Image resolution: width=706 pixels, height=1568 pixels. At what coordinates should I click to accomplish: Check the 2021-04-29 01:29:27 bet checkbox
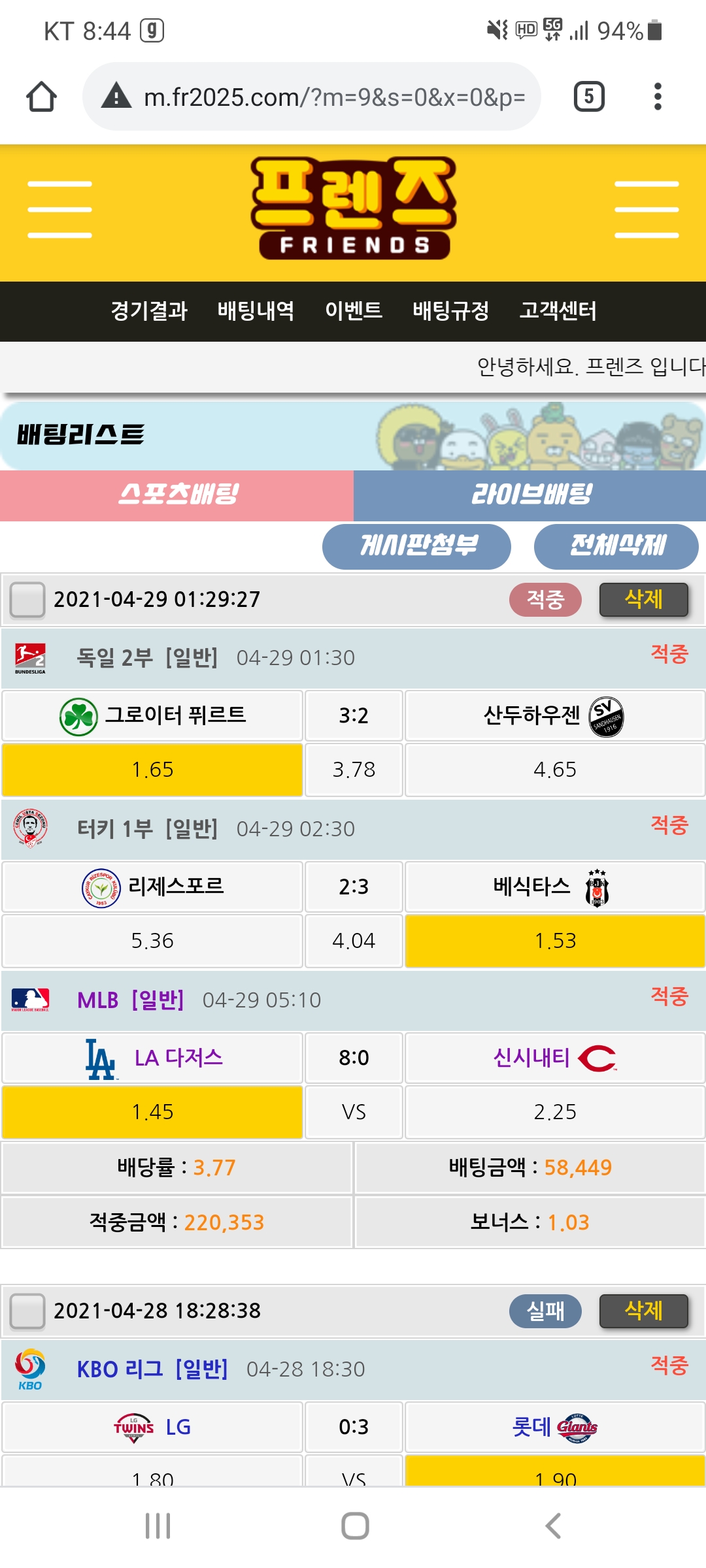coord(27,599)
